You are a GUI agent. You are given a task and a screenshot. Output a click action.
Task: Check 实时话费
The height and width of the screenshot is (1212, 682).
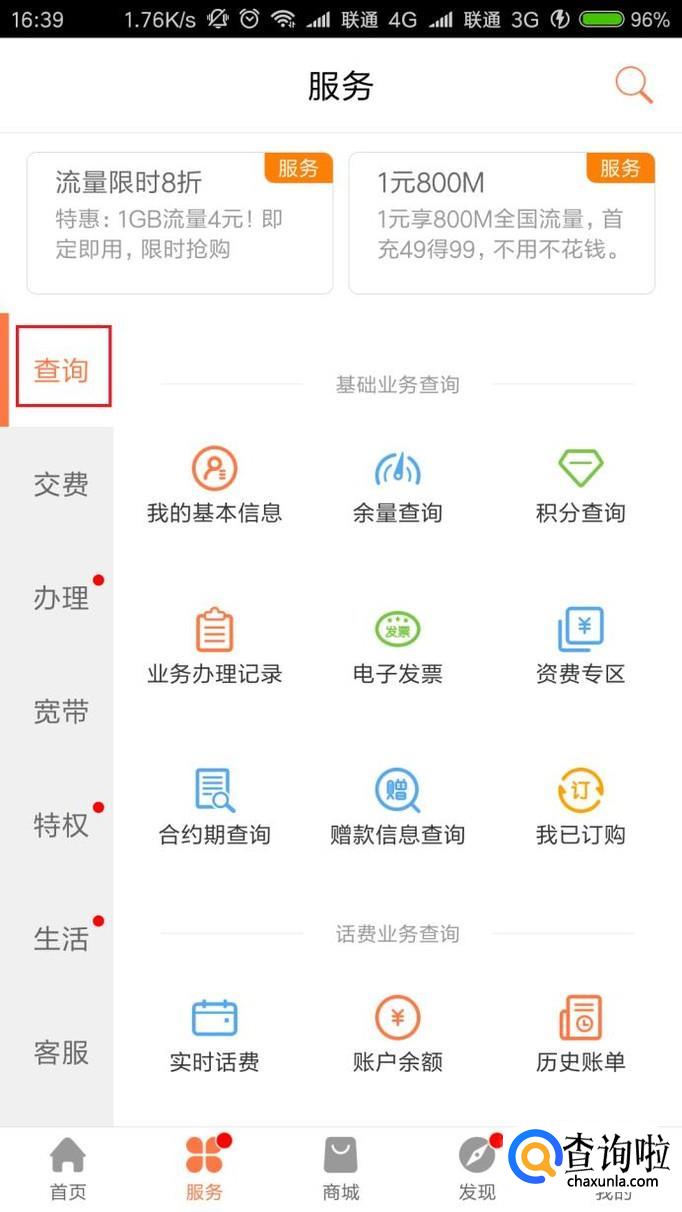[x=214, y=1034]
